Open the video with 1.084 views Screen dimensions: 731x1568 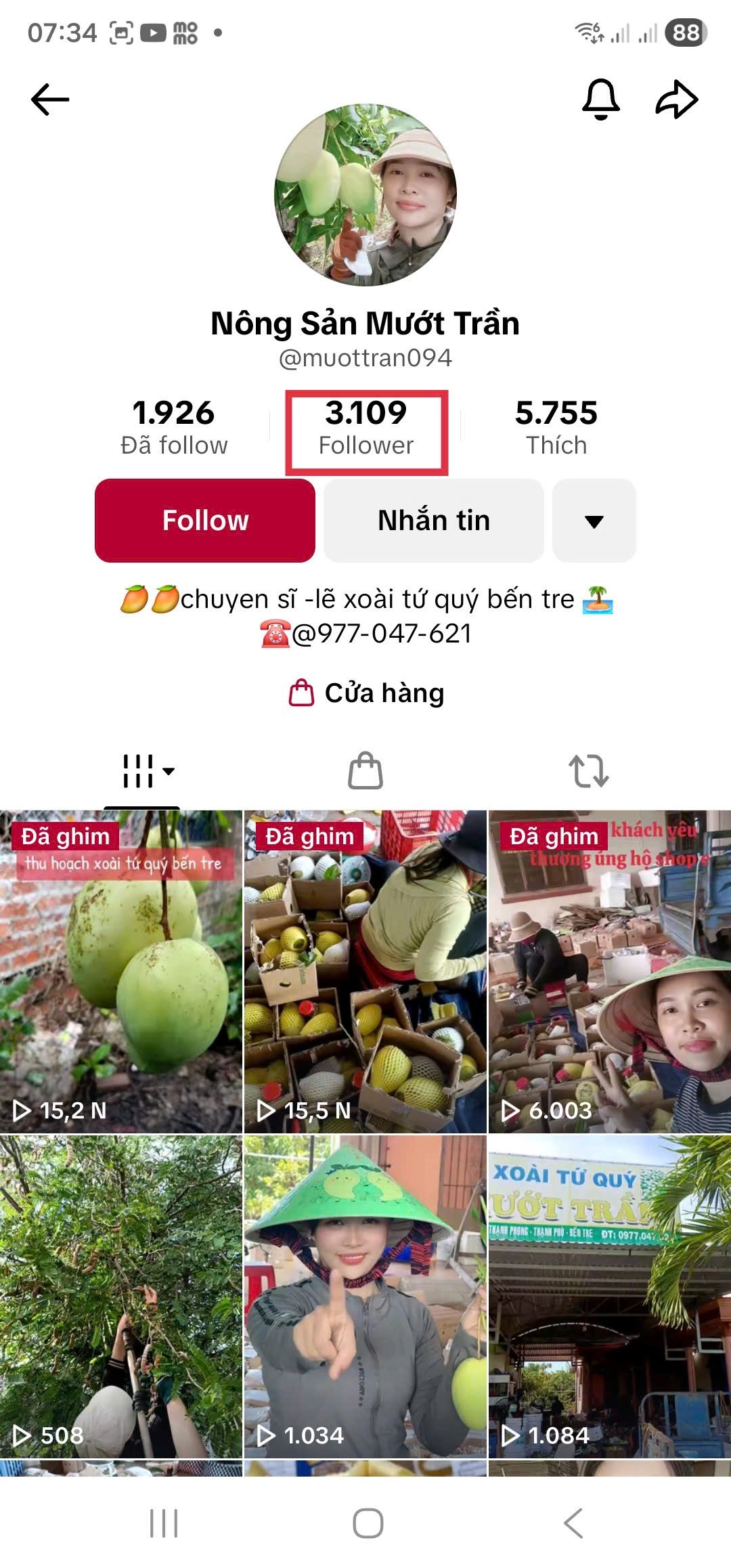[609, 1297]
